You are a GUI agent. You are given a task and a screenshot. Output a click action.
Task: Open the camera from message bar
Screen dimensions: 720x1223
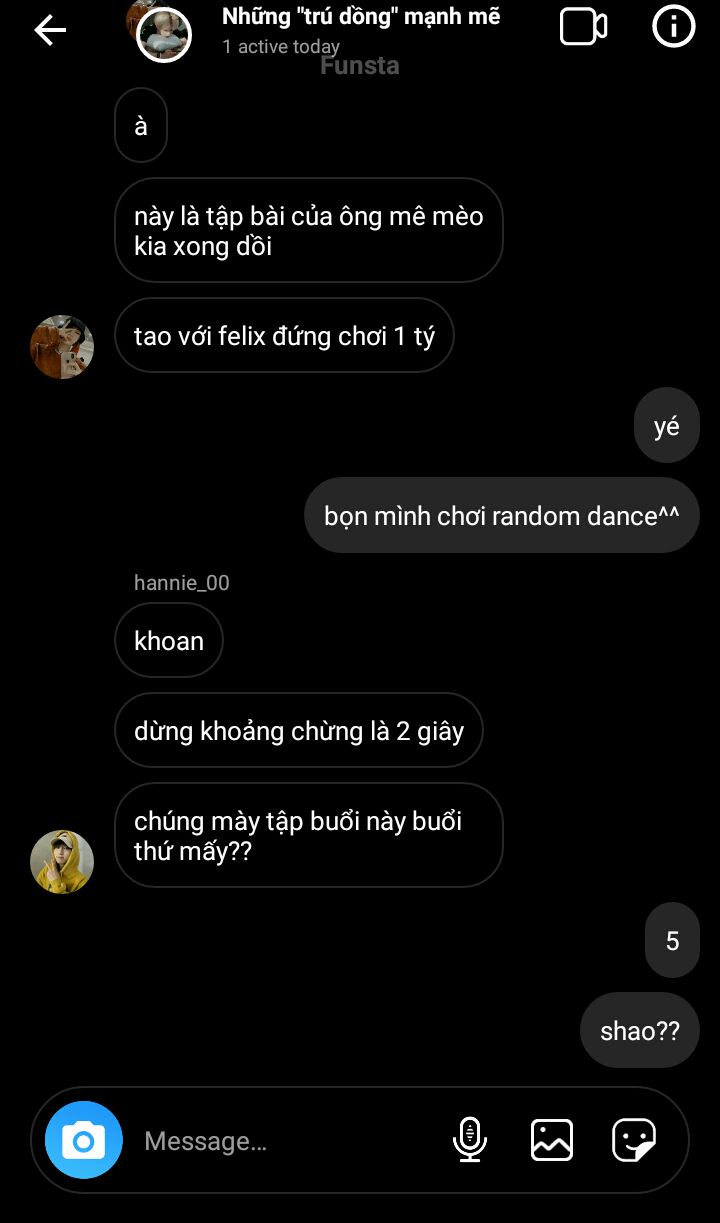[84, 1140]
